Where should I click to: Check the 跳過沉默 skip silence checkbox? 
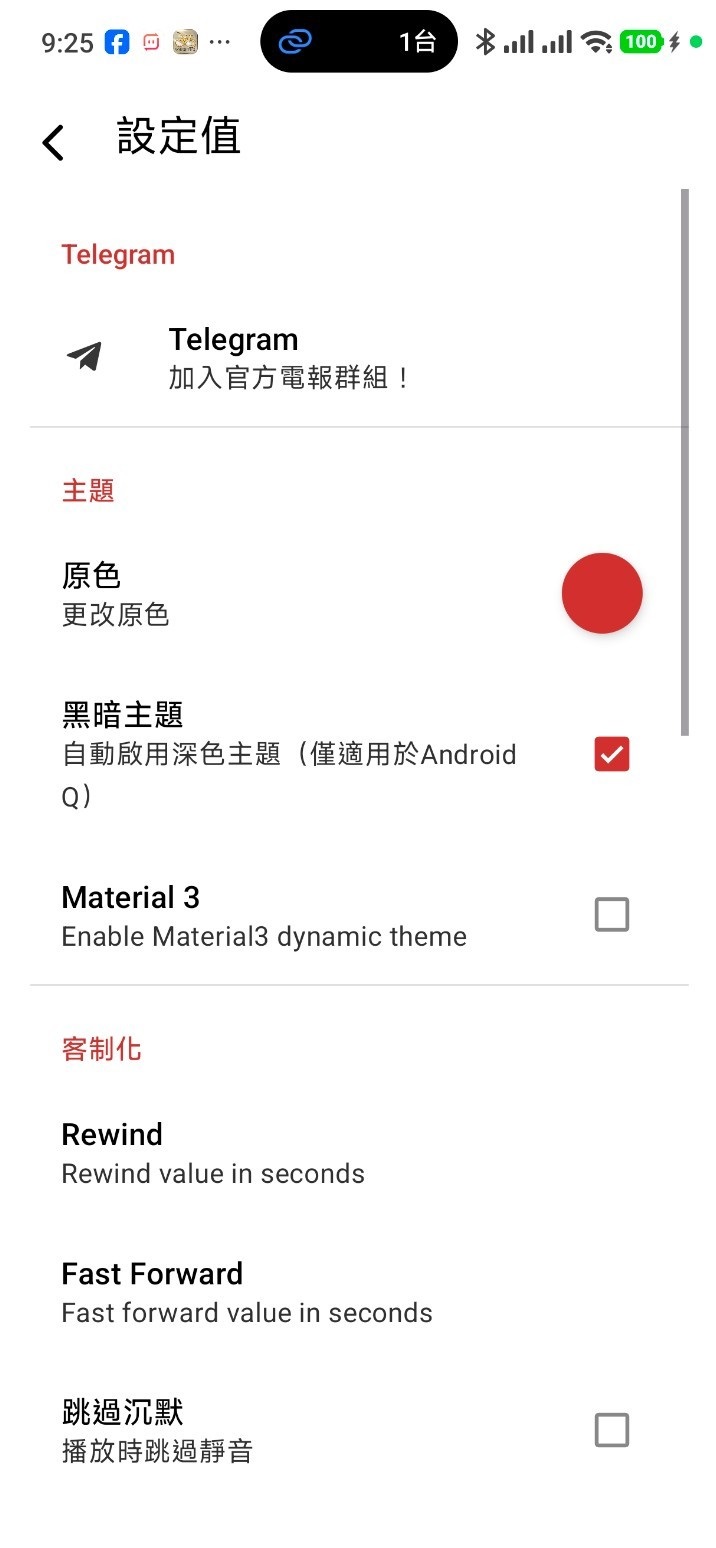611,1430
